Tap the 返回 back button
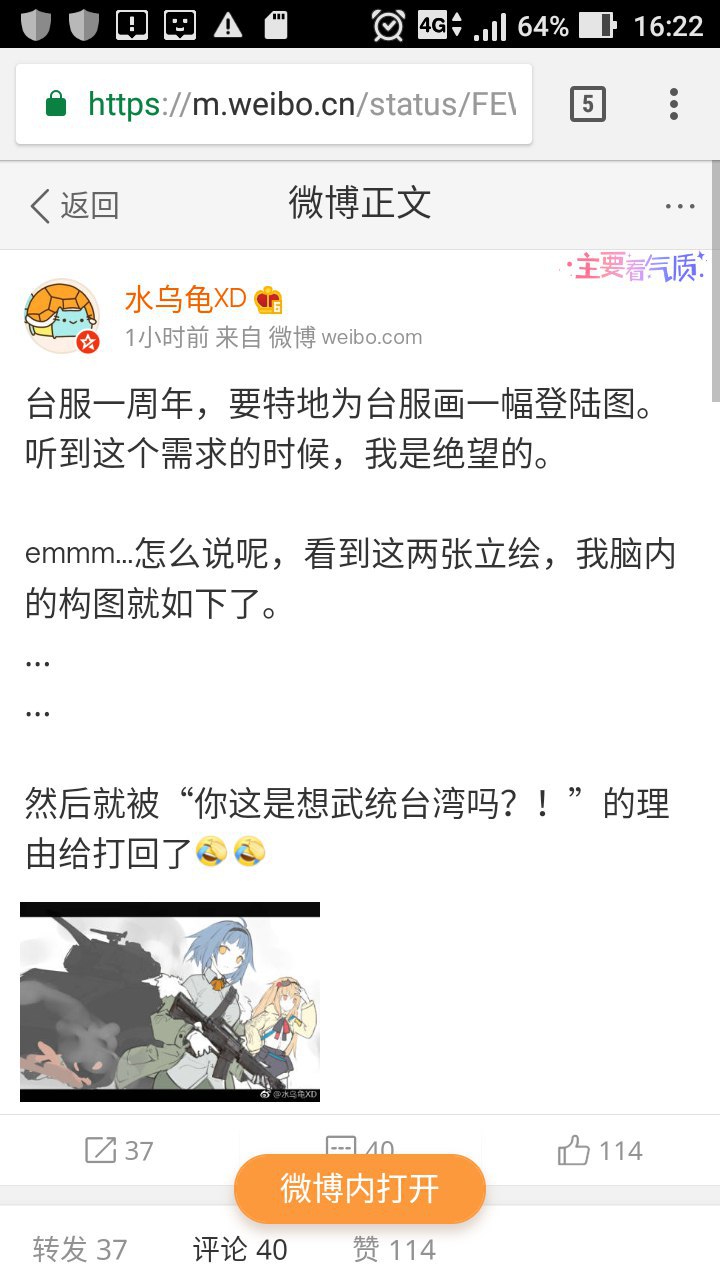720x1280 pixels. [74, 206]
